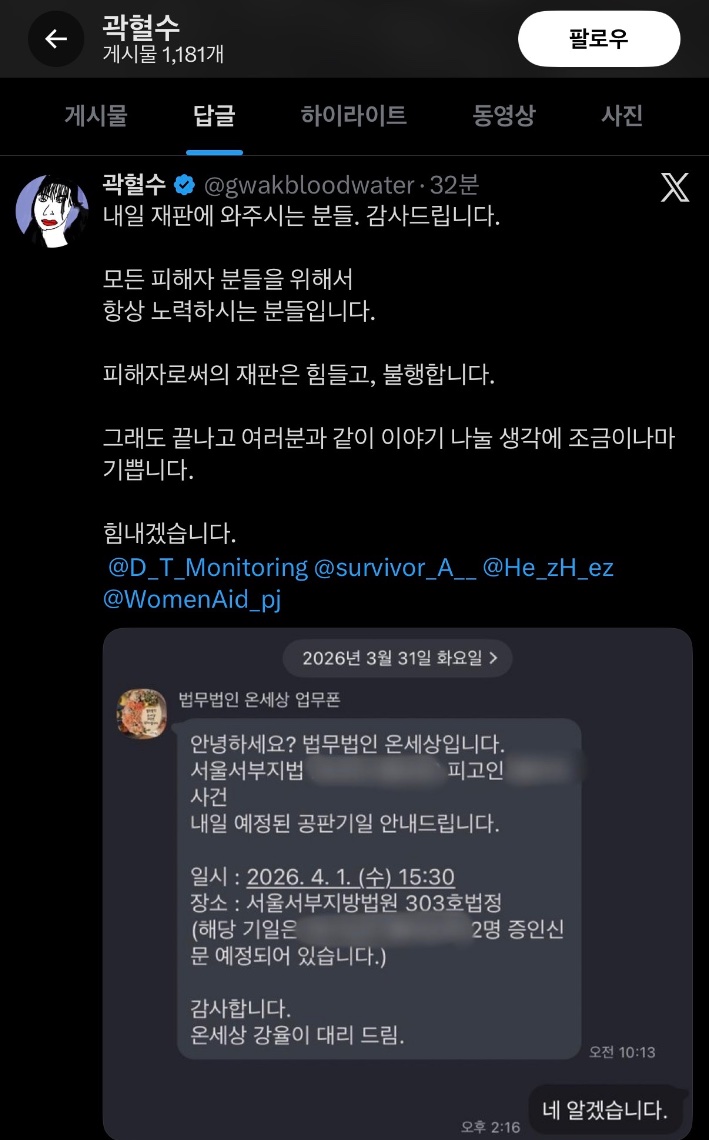Enlarge the attached message screenshot image
This screenshot has width=709, height=1140.
point(397,880)
